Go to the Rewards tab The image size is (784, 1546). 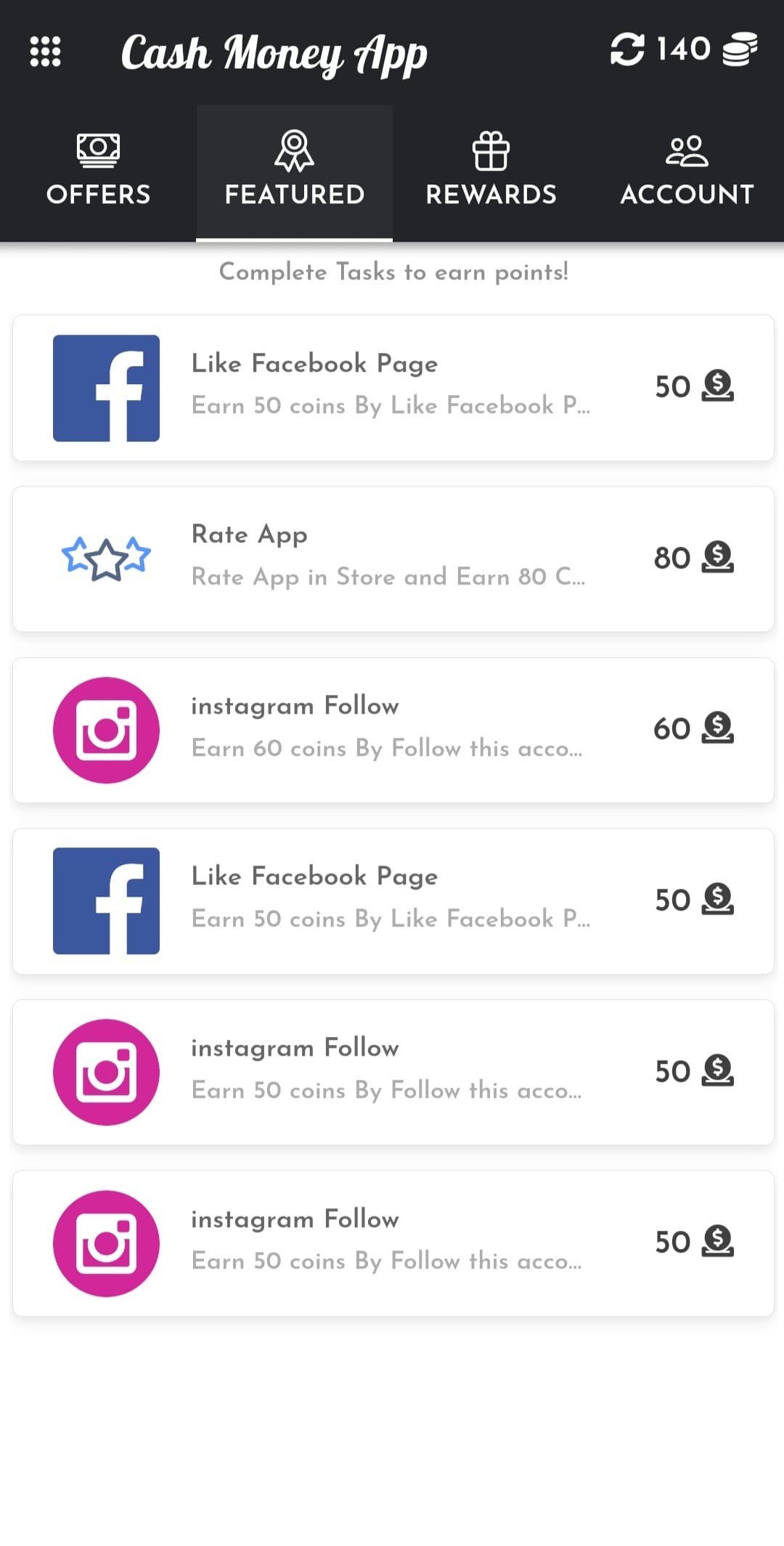coord(491,171)
